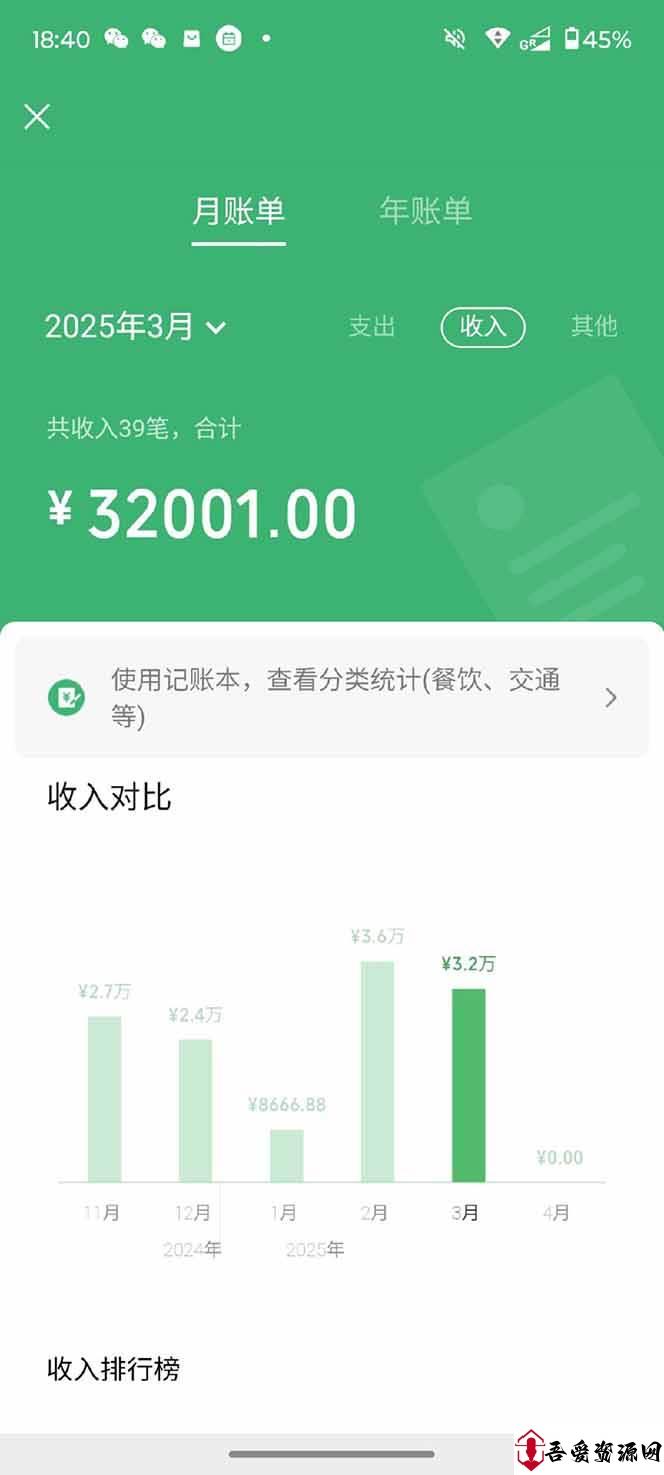The height and width of the screenshot is (1475, 664).
Task: Switch to the 年账单 tab
Action: coord(425,210)
